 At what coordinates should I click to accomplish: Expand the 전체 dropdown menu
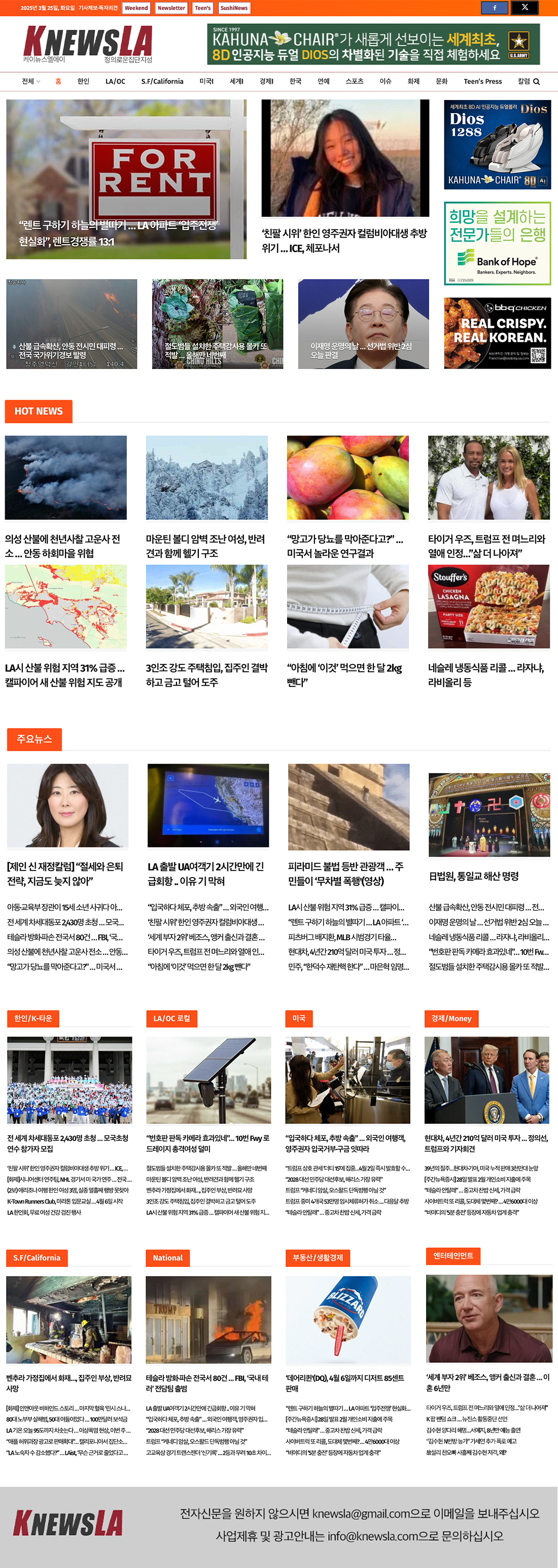coord(30,82)
